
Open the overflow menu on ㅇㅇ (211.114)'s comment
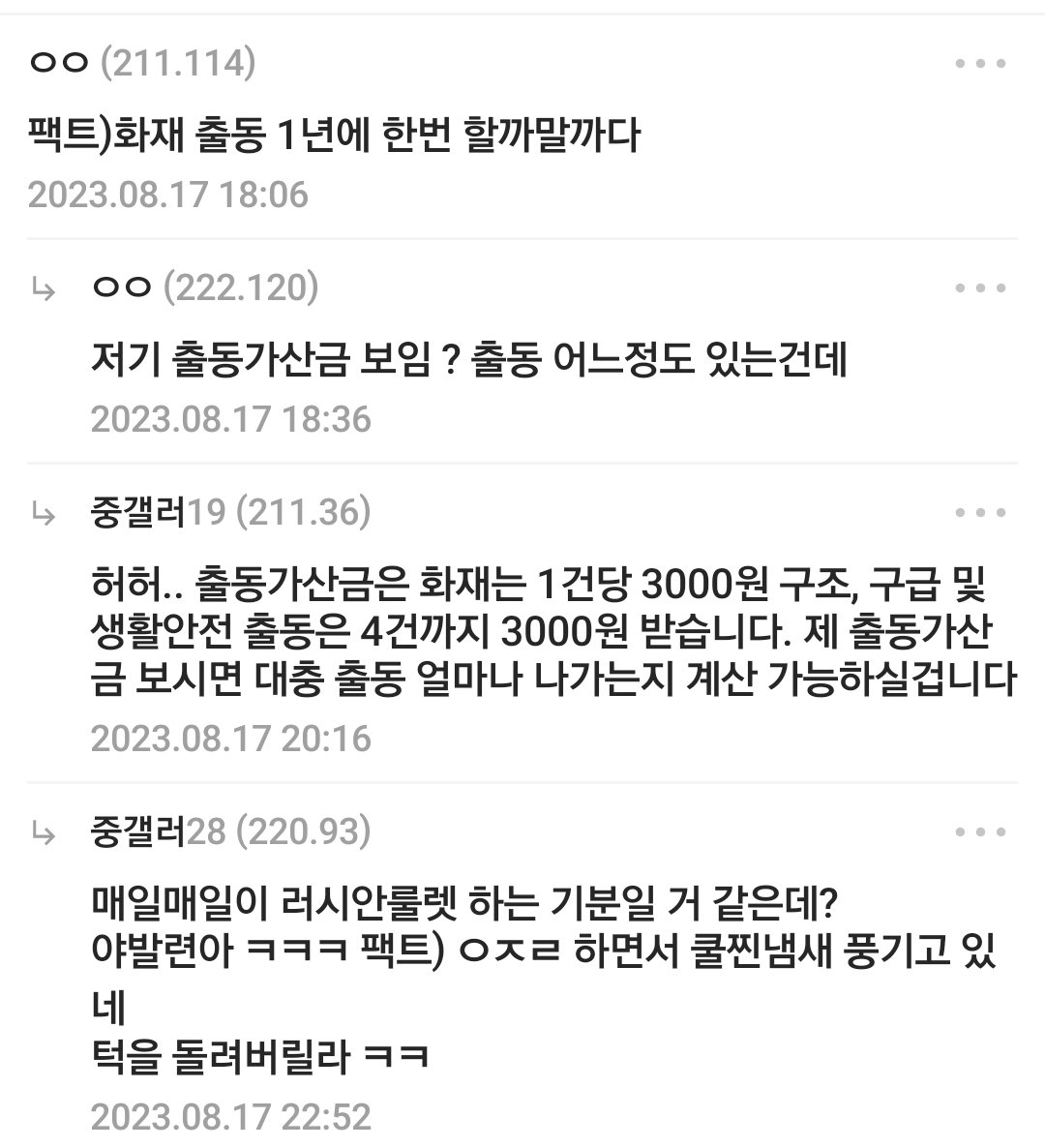[x=980, y=65]
